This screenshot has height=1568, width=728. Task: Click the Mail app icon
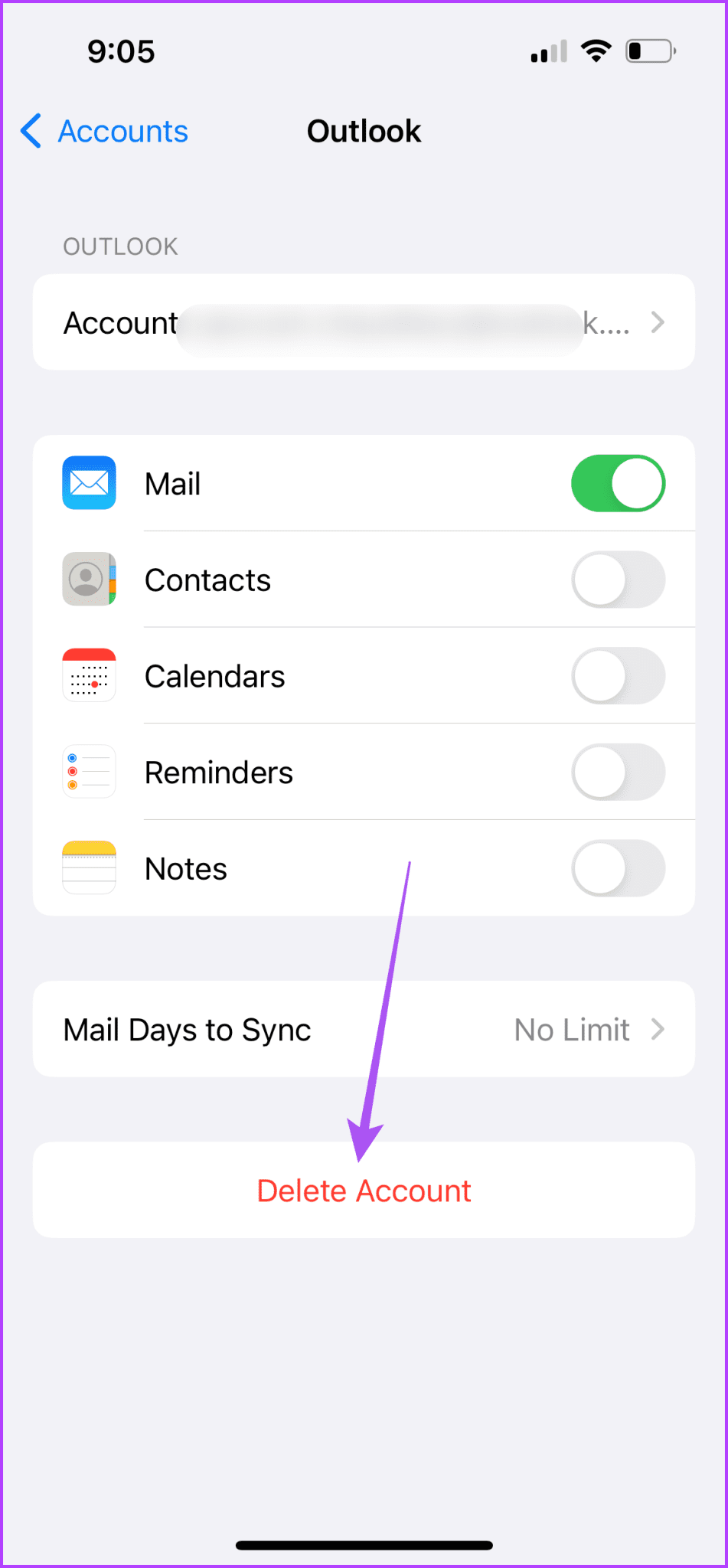pyautogui.click(x=88, y=483)
